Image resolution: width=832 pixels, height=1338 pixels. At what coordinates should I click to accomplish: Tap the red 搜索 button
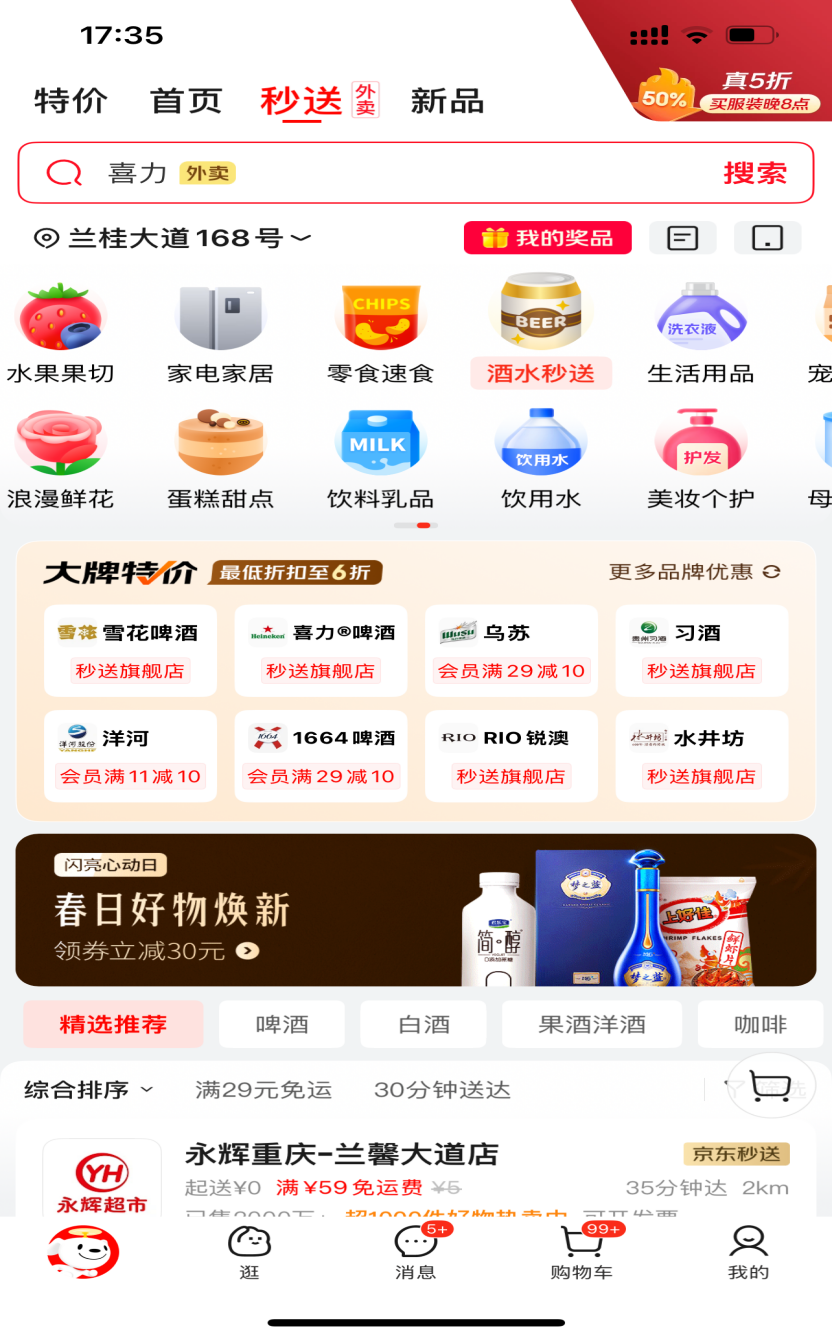point(755,173)
